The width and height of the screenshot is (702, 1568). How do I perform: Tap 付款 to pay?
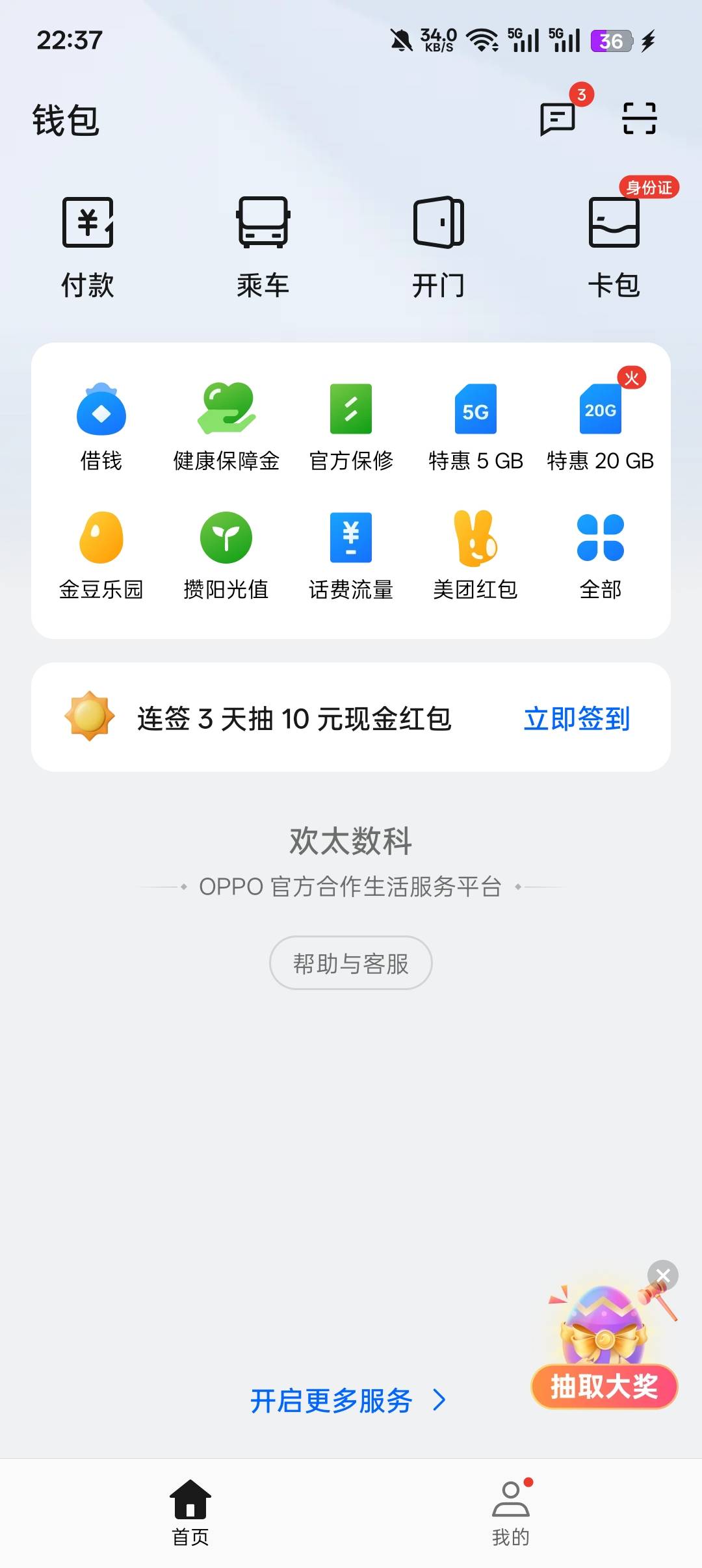[88, 247]
